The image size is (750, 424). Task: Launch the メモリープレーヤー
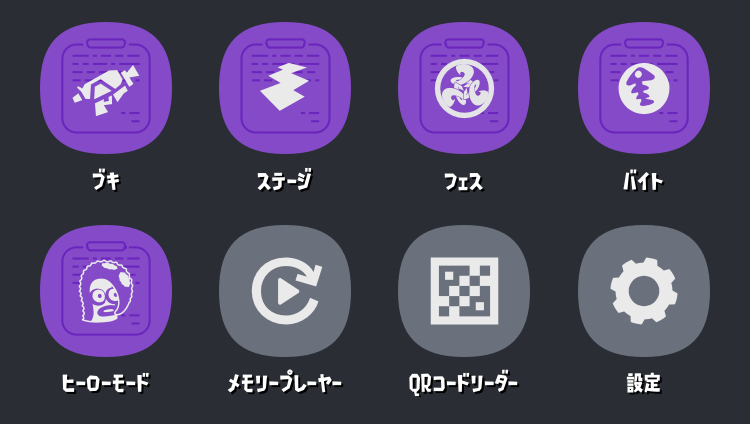pos(285,291)
